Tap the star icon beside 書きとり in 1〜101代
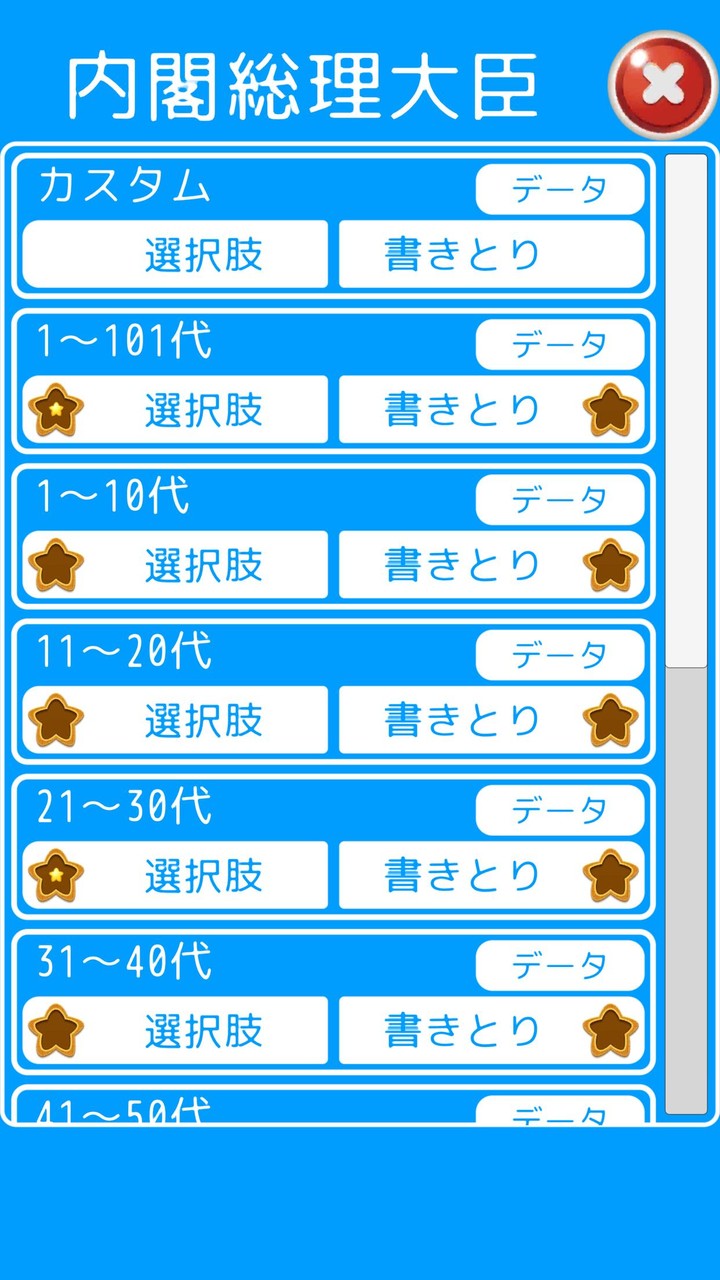Screen dimensions: 720x1280 point(610,409)
